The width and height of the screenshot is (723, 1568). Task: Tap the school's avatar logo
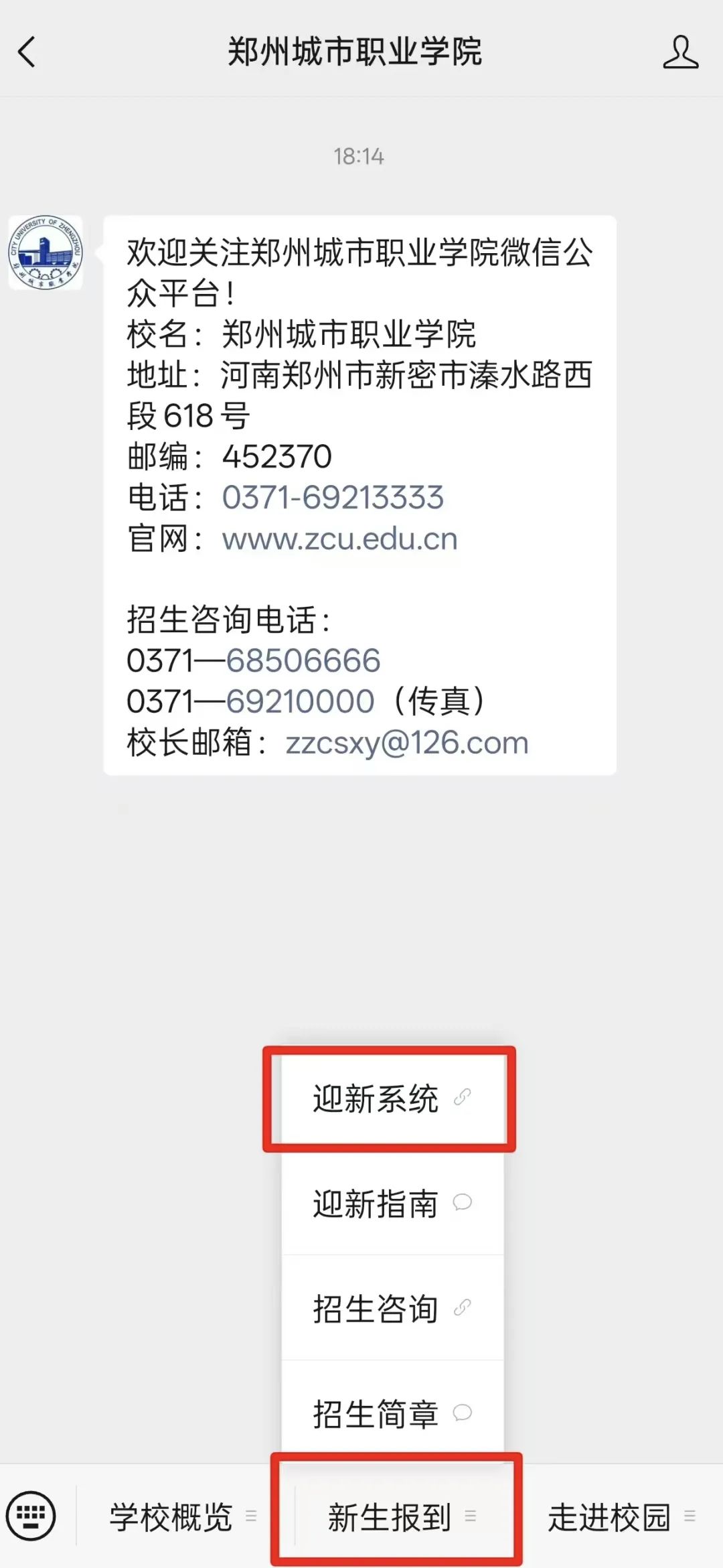point(46,253)
